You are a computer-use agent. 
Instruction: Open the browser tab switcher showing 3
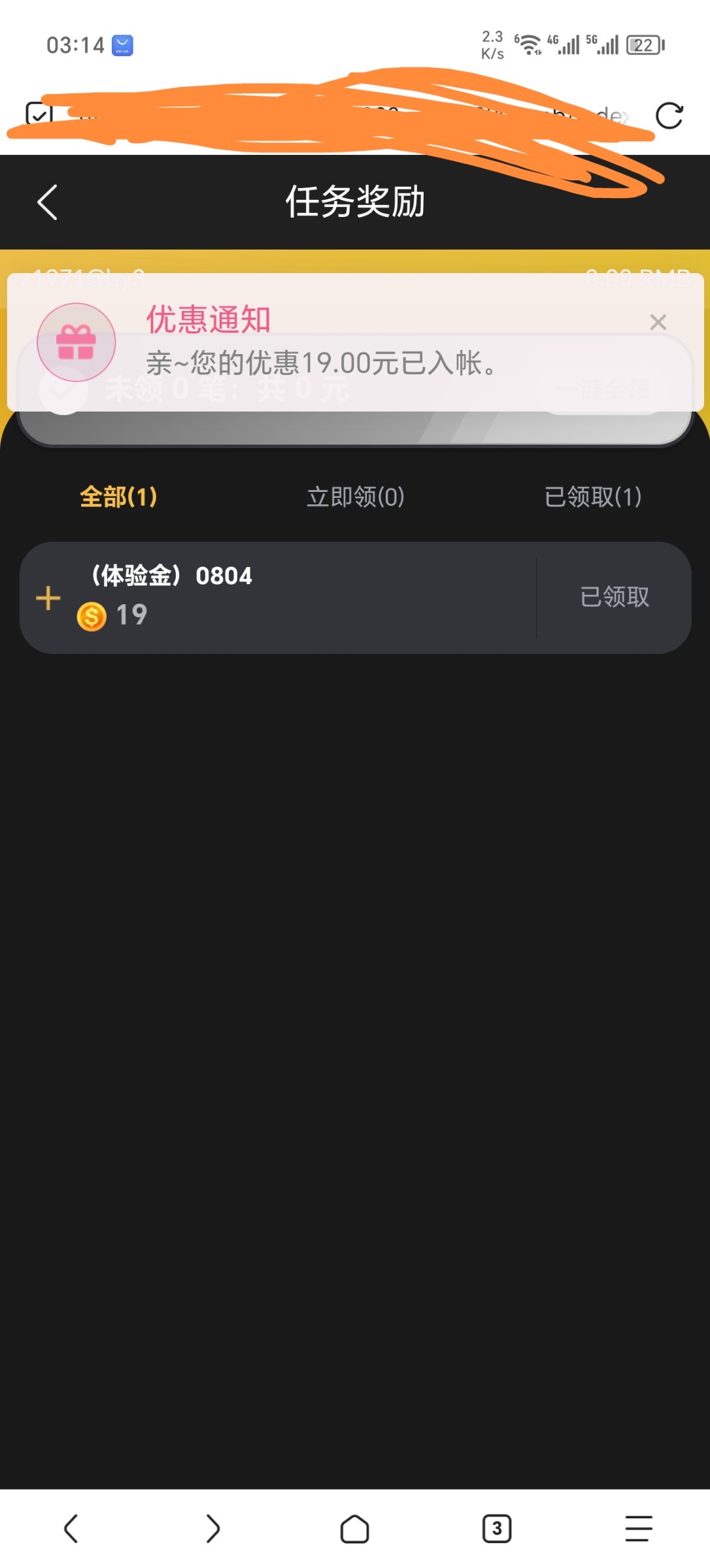(x=497, y=1529)
